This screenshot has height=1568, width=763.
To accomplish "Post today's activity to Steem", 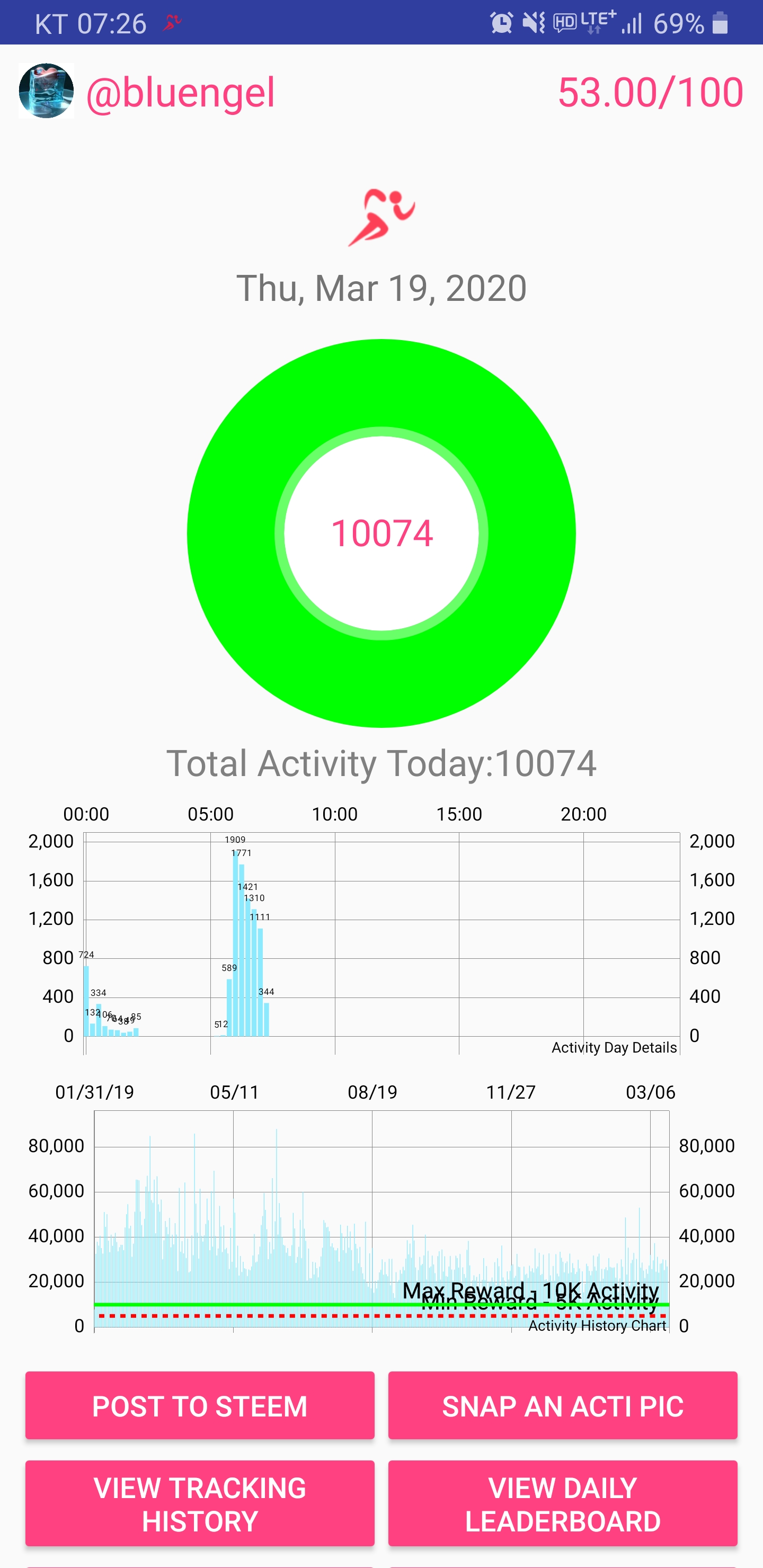I will 200,1405.
